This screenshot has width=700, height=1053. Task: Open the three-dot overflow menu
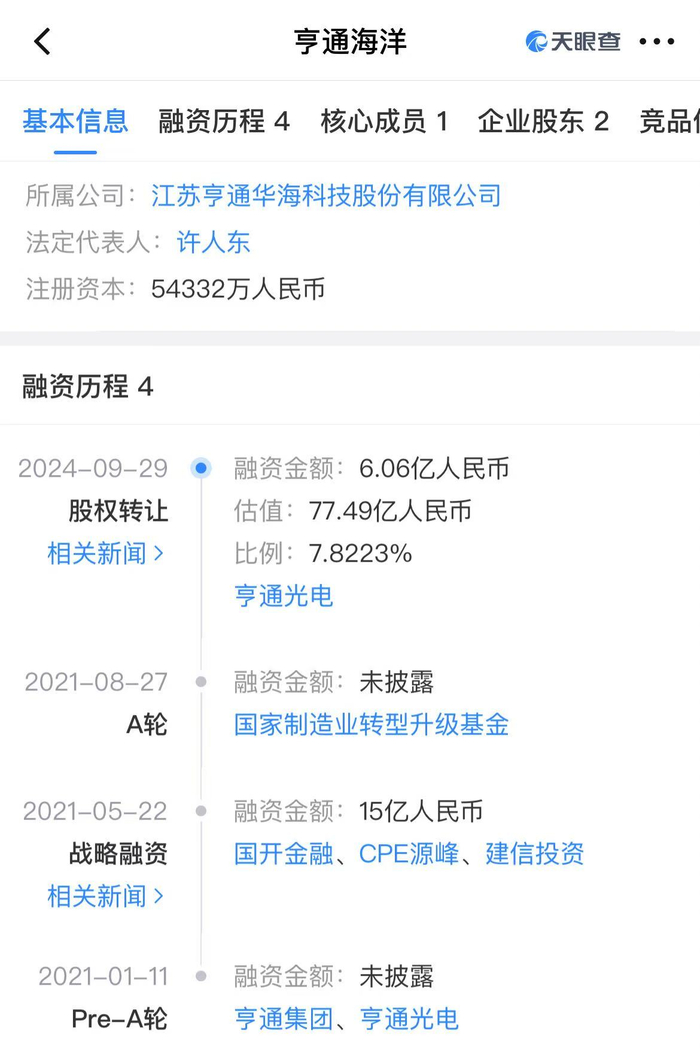[x=656, y=42]
